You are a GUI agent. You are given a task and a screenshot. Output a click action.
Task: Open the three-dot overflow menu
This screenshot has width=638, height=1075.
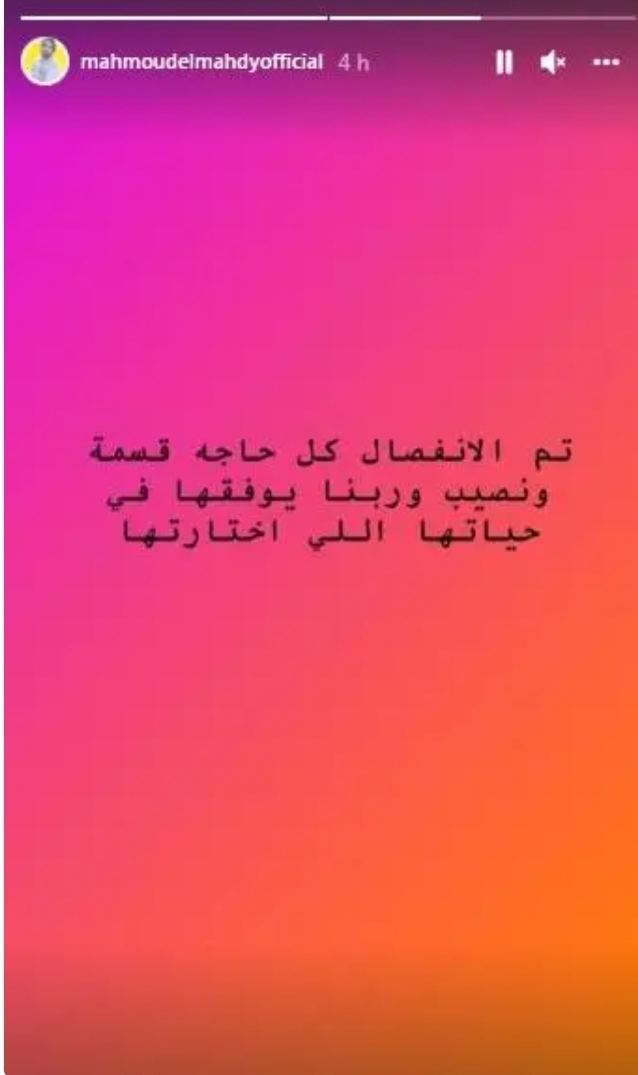tap(606, 62)
